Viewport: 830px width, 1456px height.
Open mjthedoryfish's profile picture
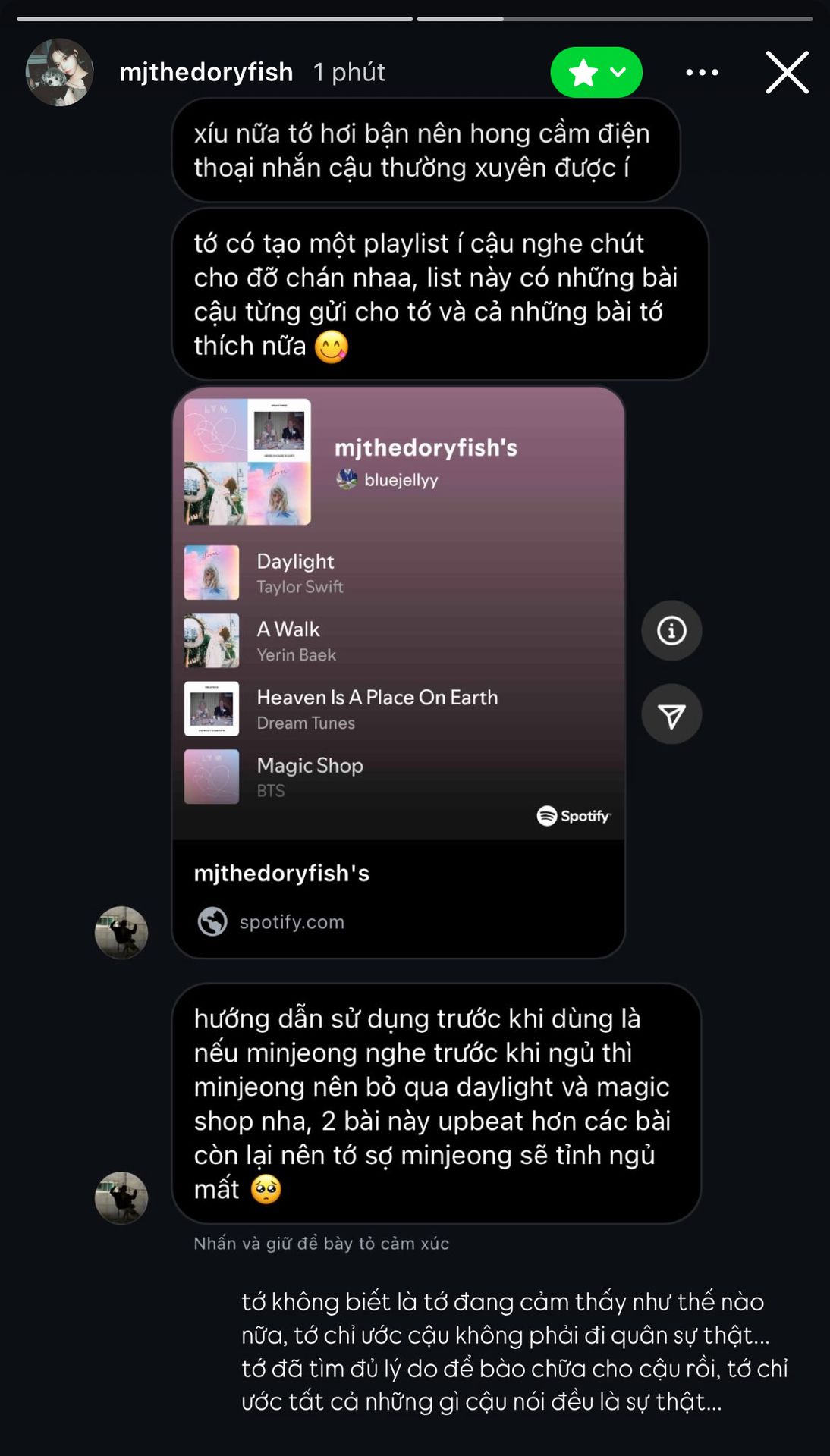pyautogui.click(x=59, y=72)
